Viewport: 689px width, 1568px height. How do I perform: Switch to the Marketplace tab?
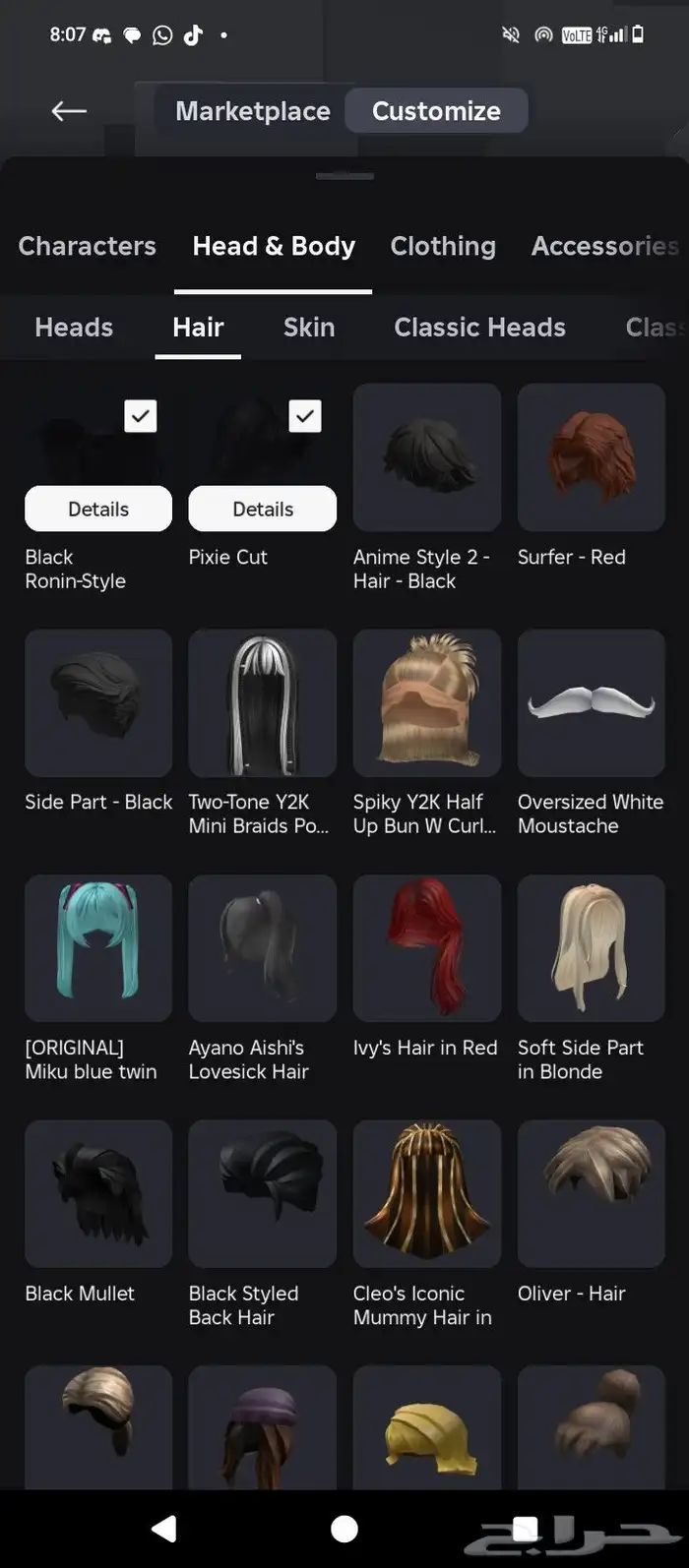click(x=252, y=111)
